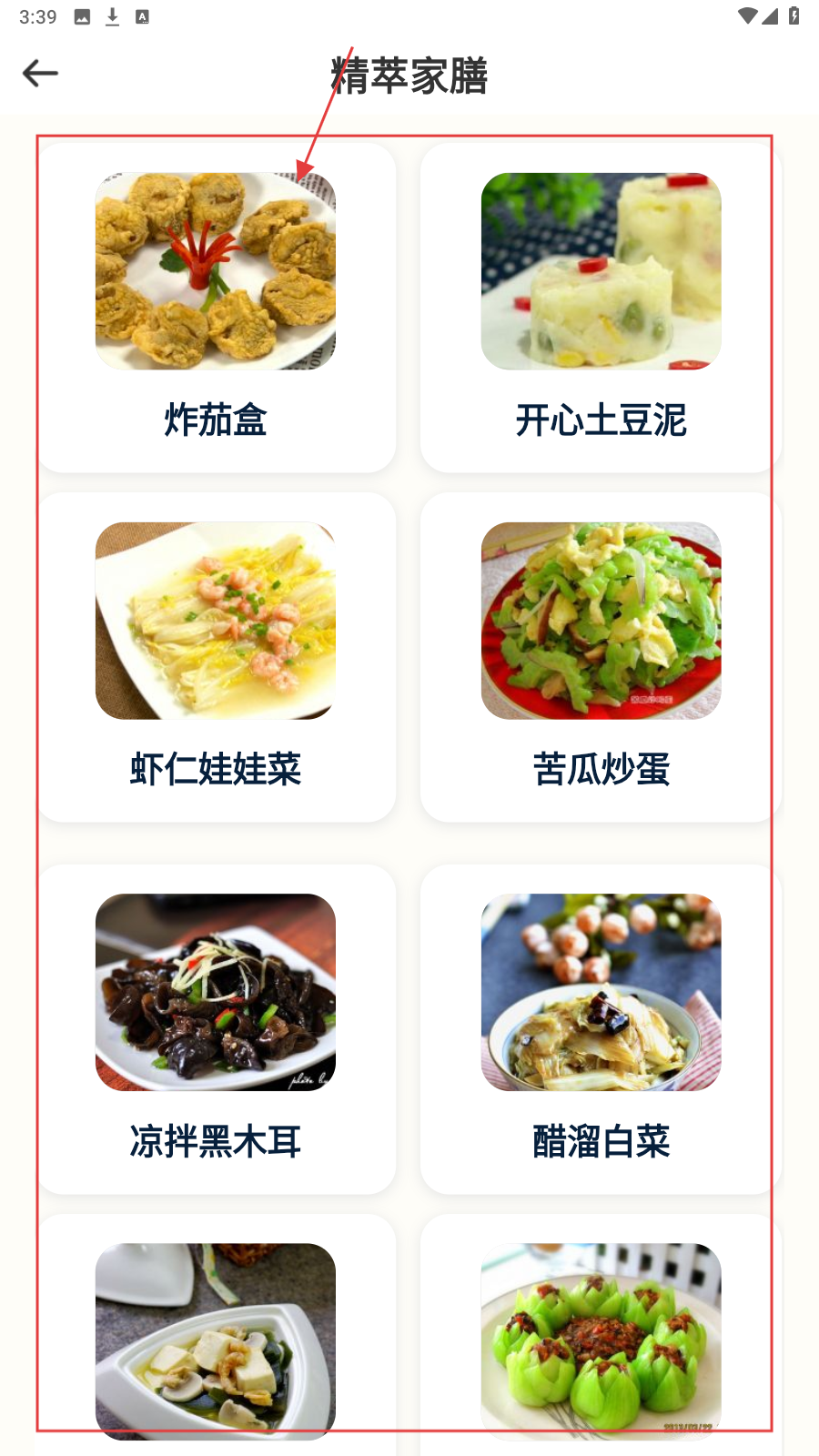Screen dimensions: 819x1456
Task: Tap the 凉拌黑木耳 dish
Action: (x=216, y=1028)
